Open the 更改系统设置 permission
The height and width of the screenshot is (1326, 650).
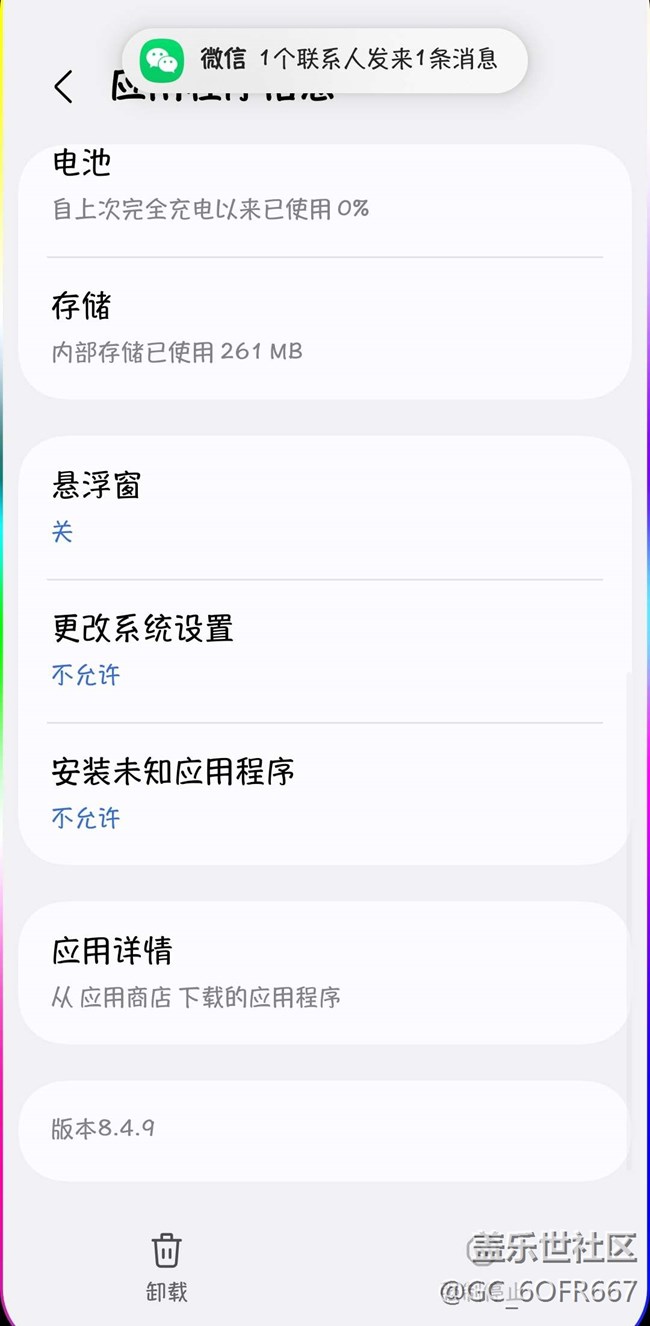[x=324, y=651]
